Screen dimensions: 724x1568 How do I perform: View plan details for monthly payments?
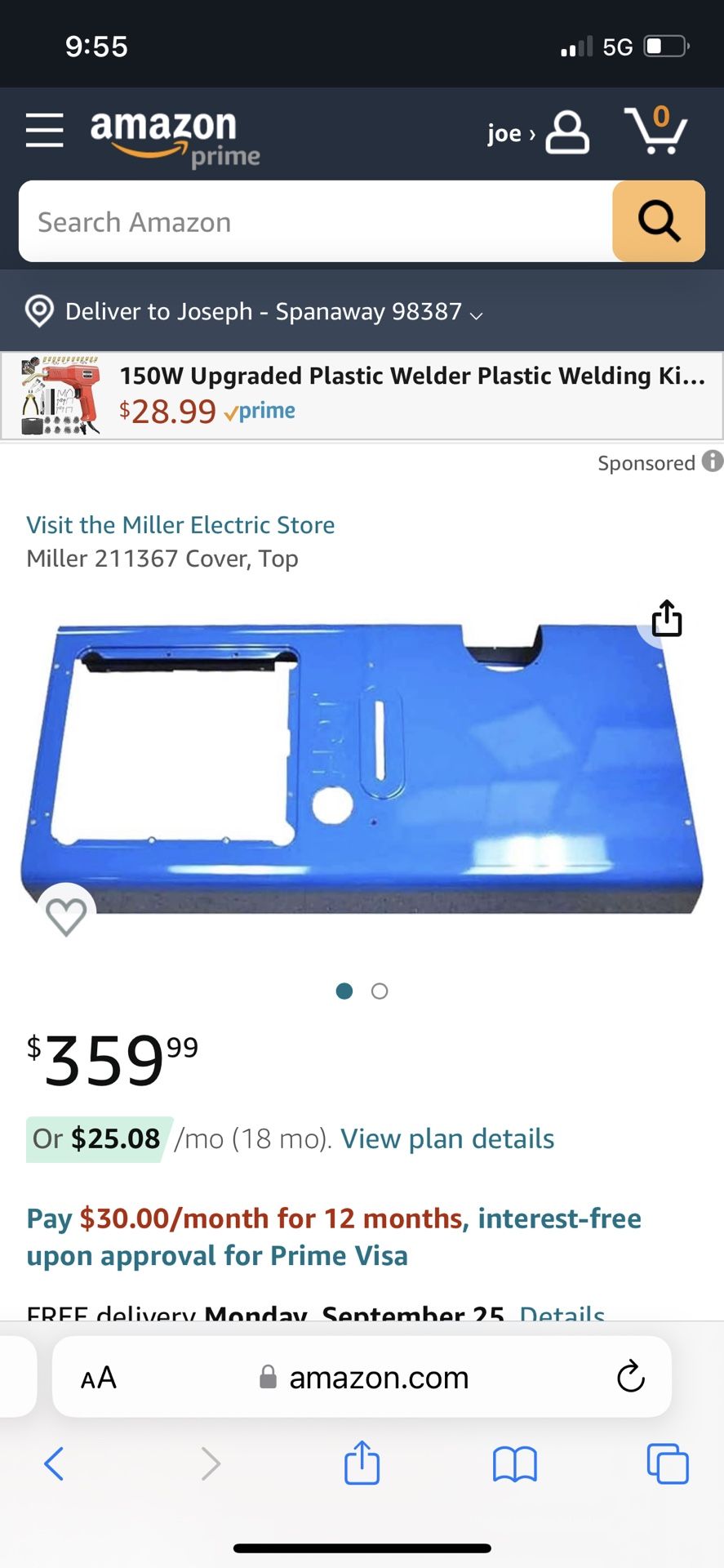(x=447, y=1138)
